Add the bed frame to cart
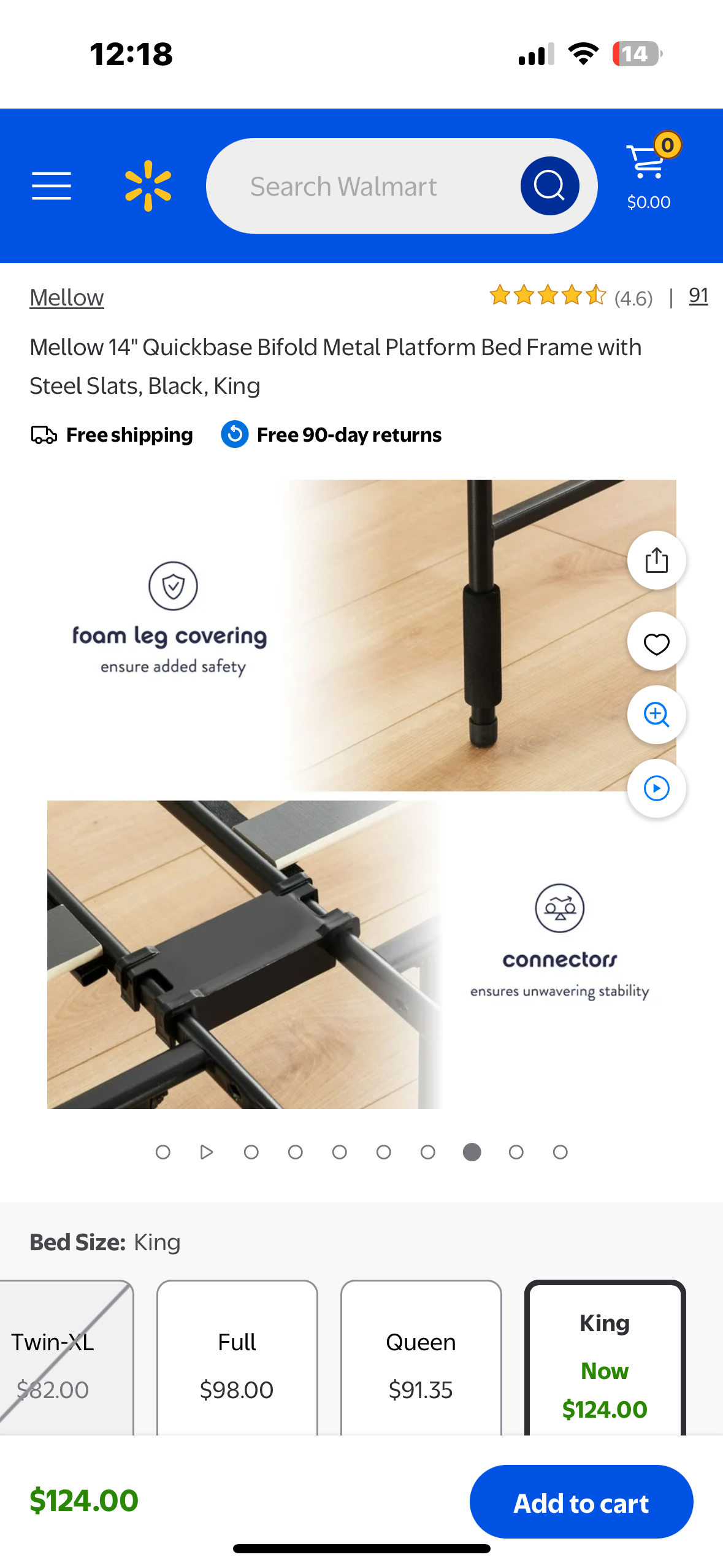 click(x=581, y=1502)
